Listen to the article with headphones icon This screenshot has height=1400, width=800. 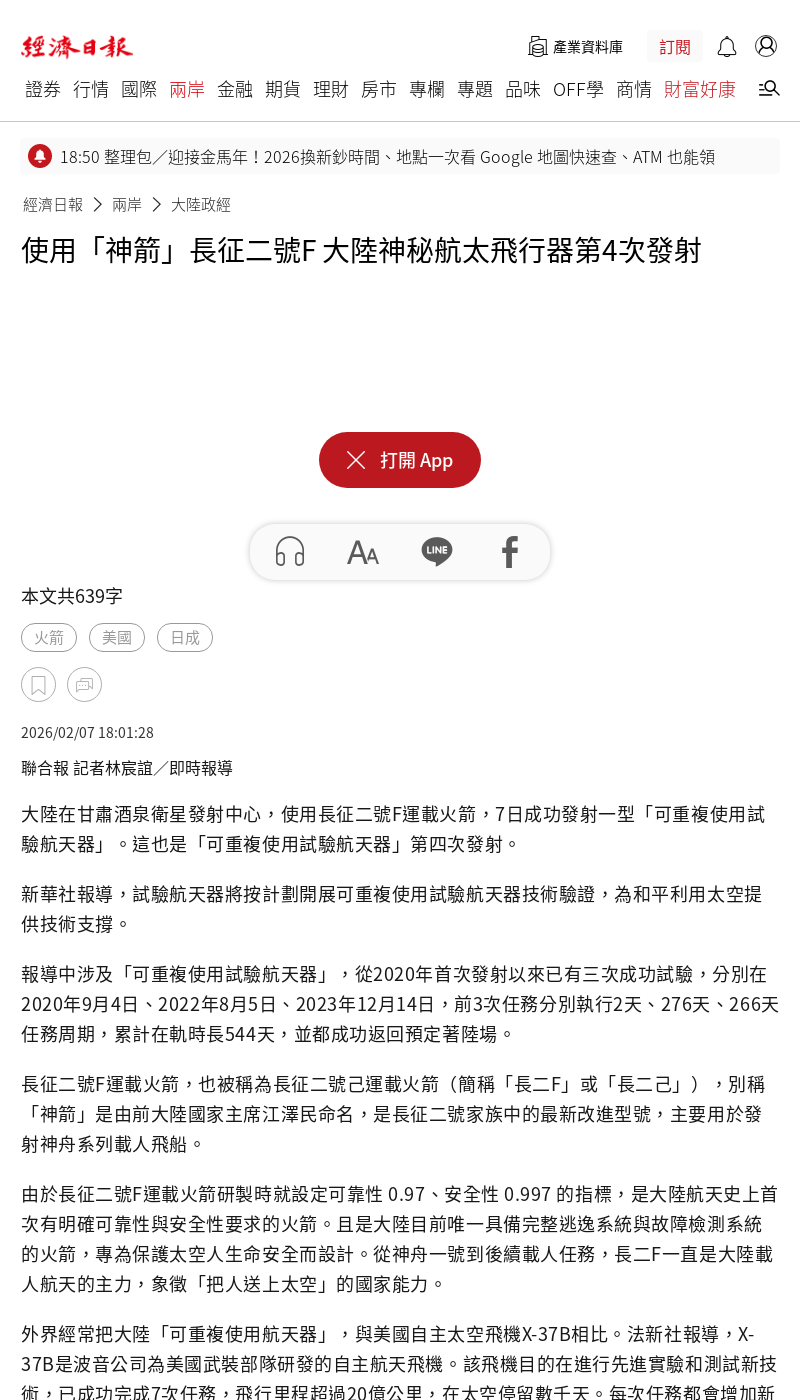coord(290,552)
